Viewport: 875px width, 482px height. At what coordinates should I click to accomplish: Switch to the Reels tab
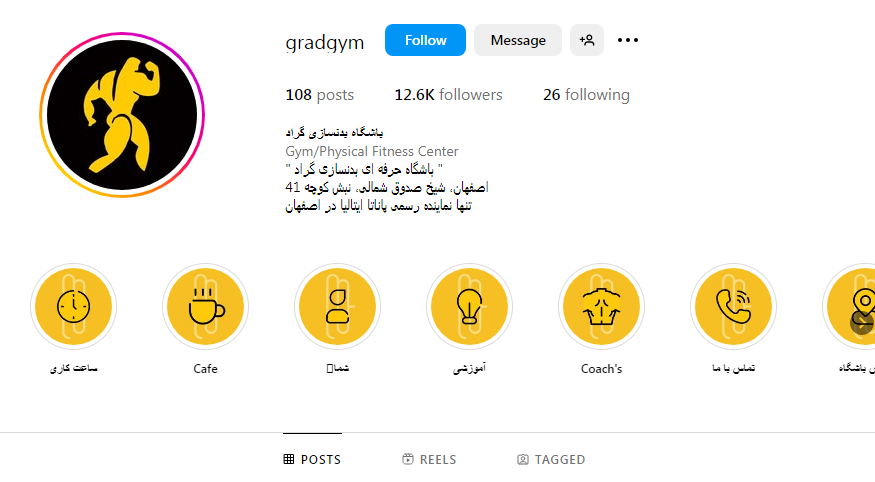coord(429,460)
